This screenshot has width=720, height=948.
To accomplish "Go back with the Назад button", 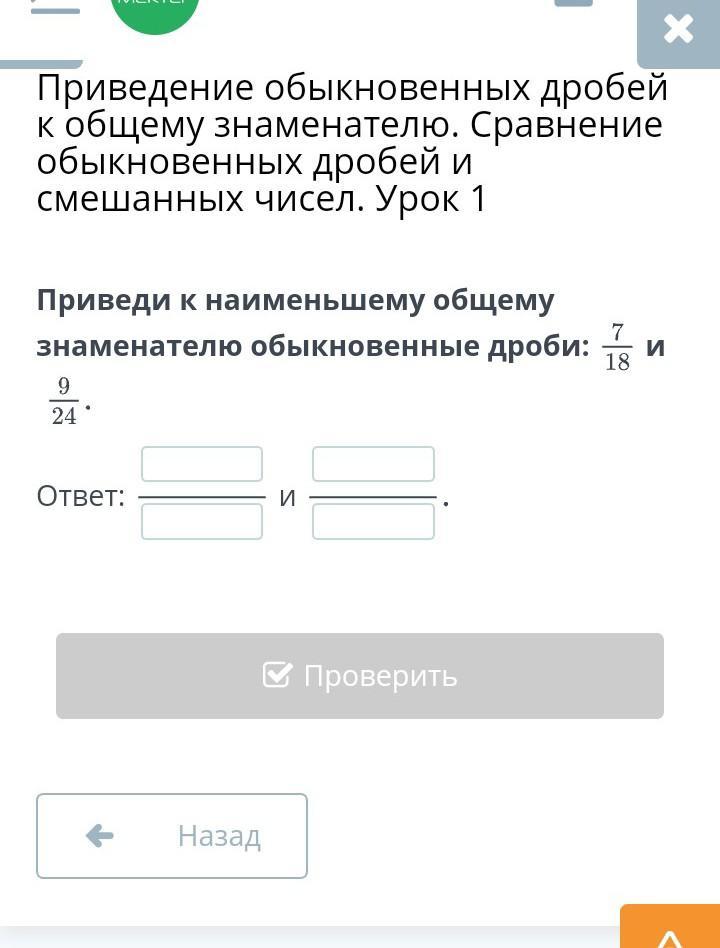I will 172,836.
